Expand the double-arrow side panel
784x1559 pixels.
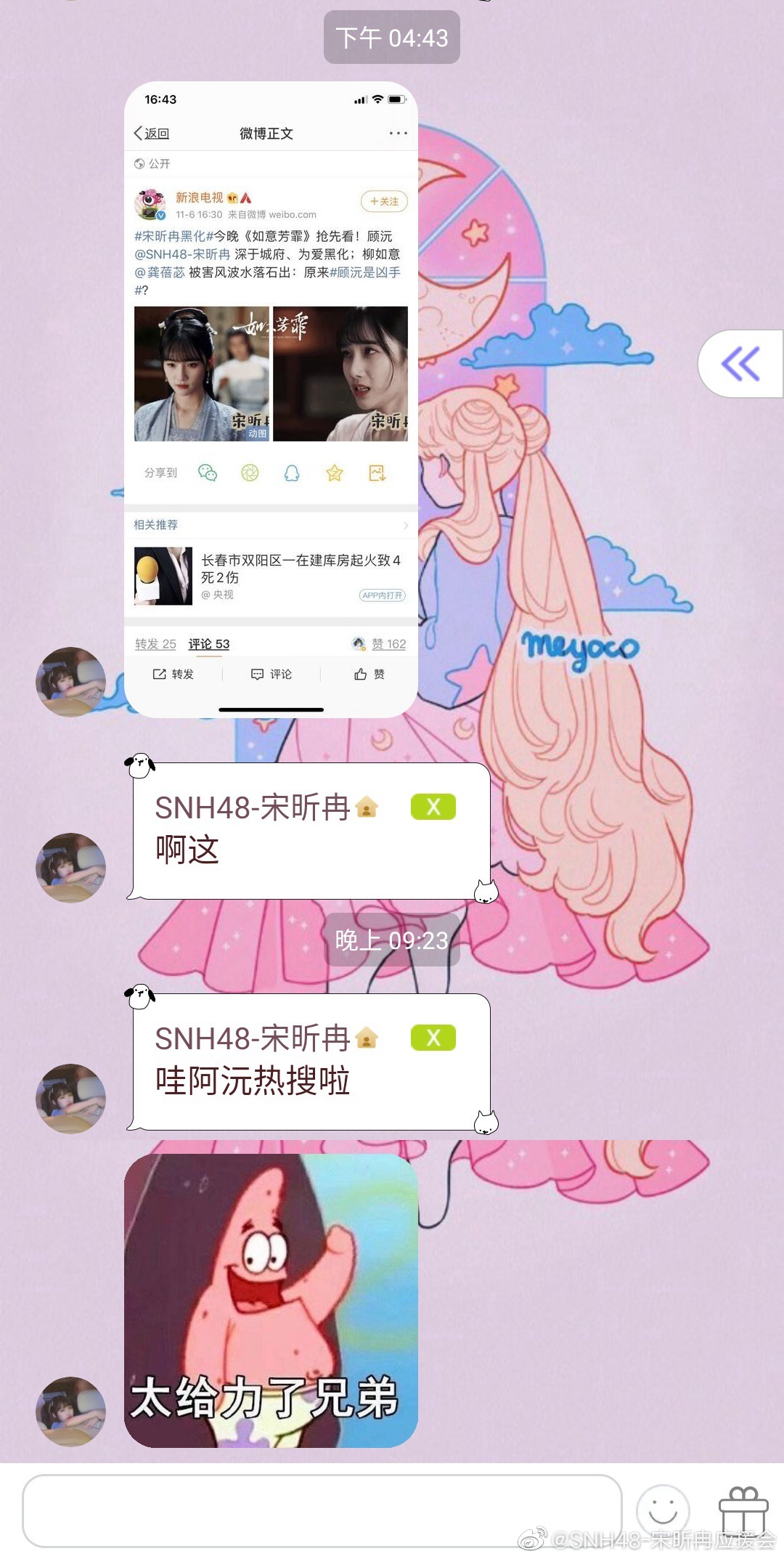[x=740, y=364]
